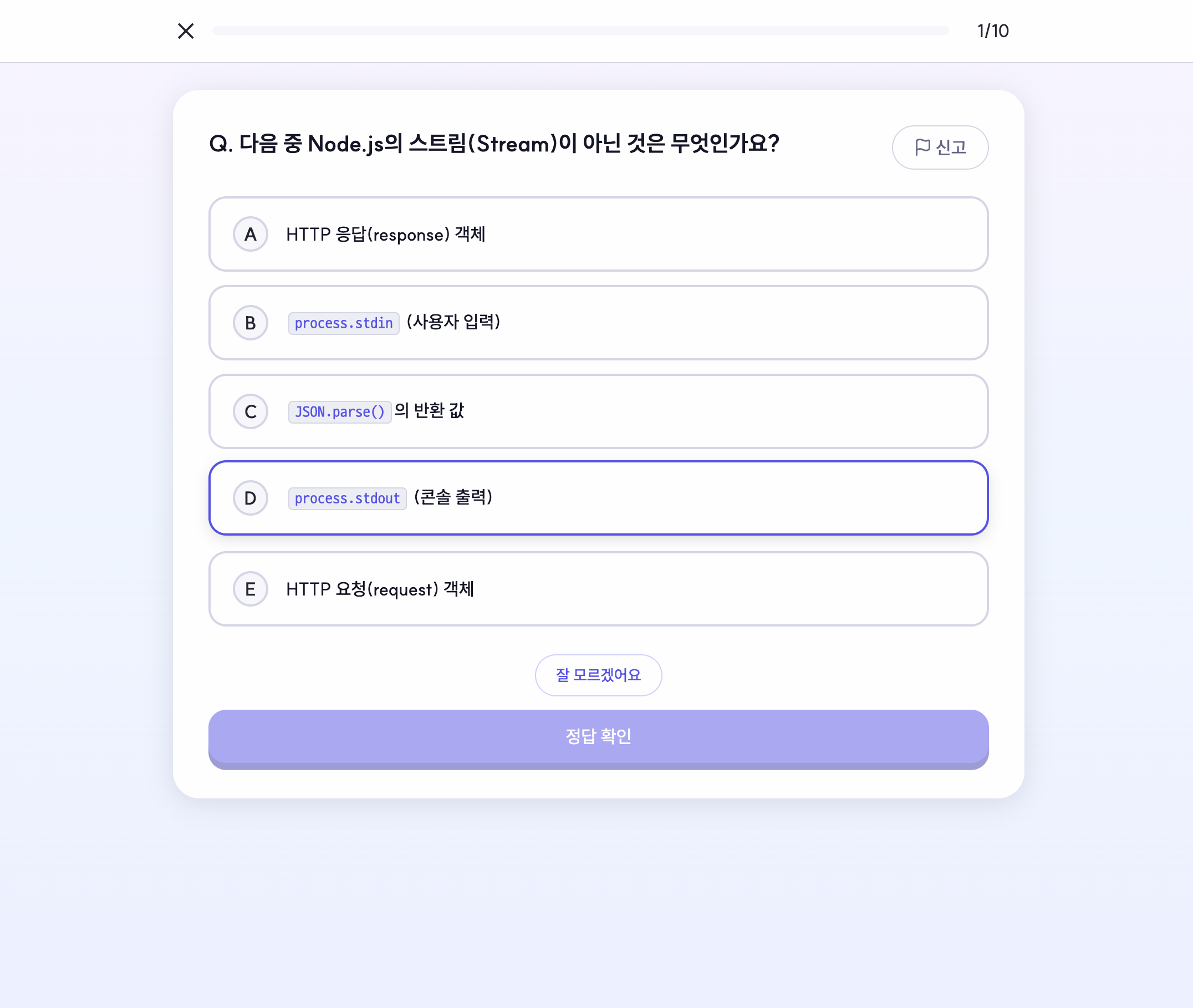Pick answer C JSON.parse() 반환 값
The image size is (1193, 1008).
[598, 411]
